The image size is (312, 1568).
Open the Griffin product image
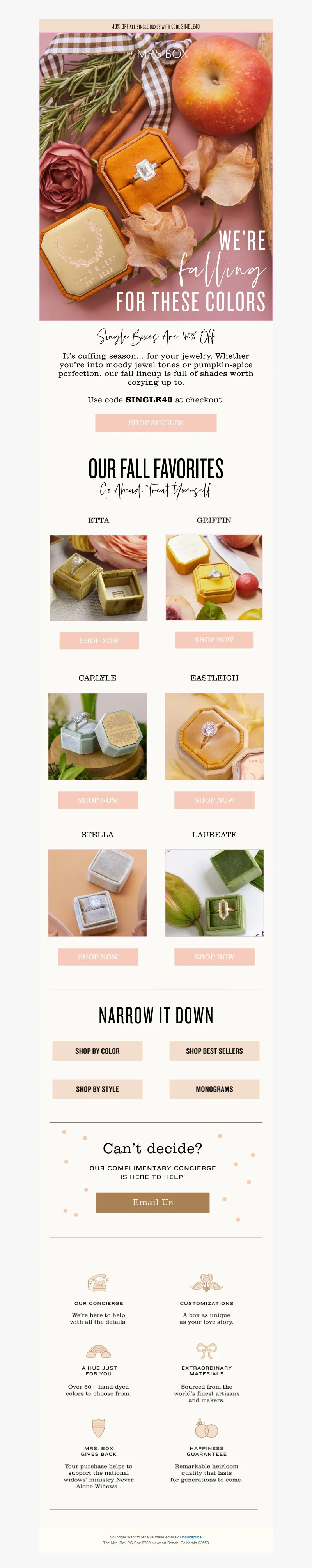(214, 577)
